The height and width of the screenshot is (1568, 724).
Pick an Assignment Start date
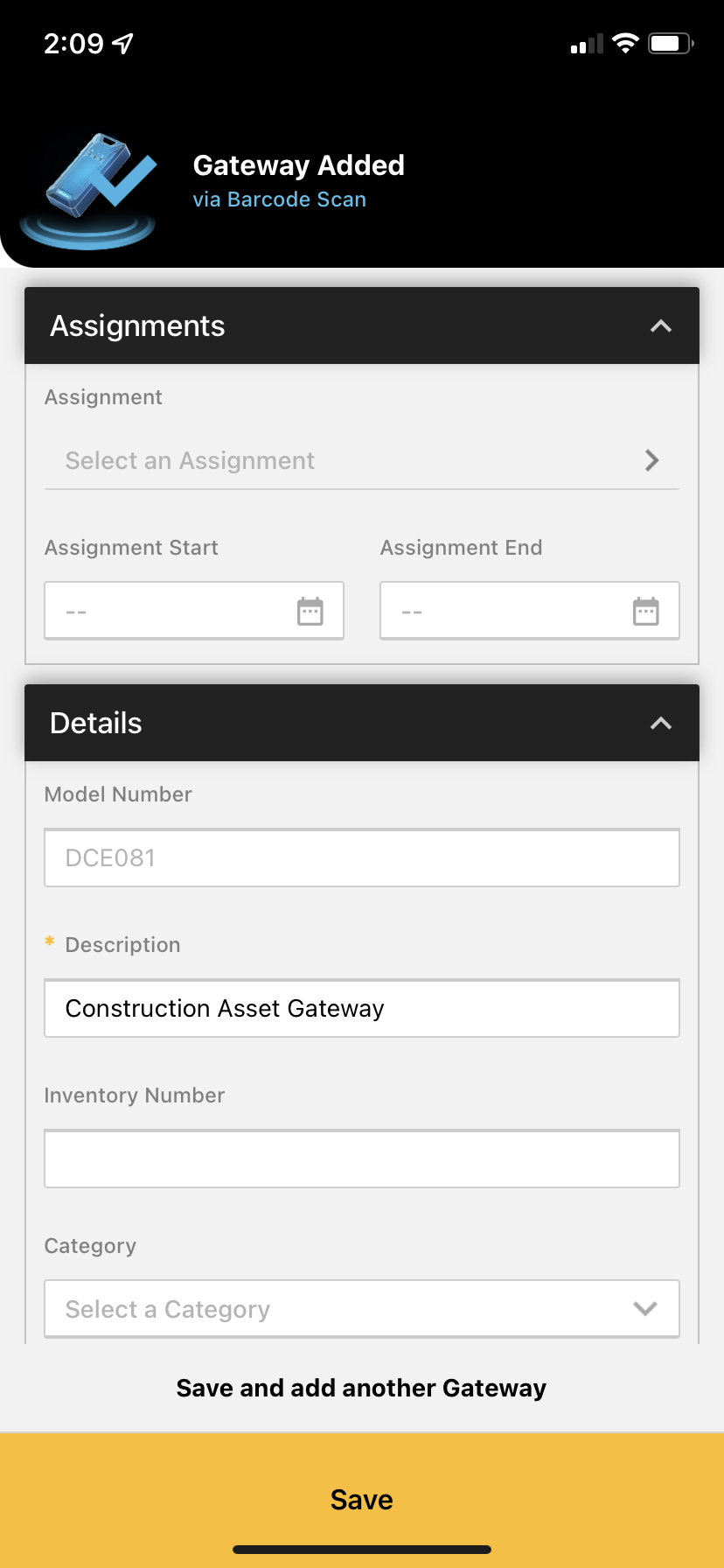[194, 611]
